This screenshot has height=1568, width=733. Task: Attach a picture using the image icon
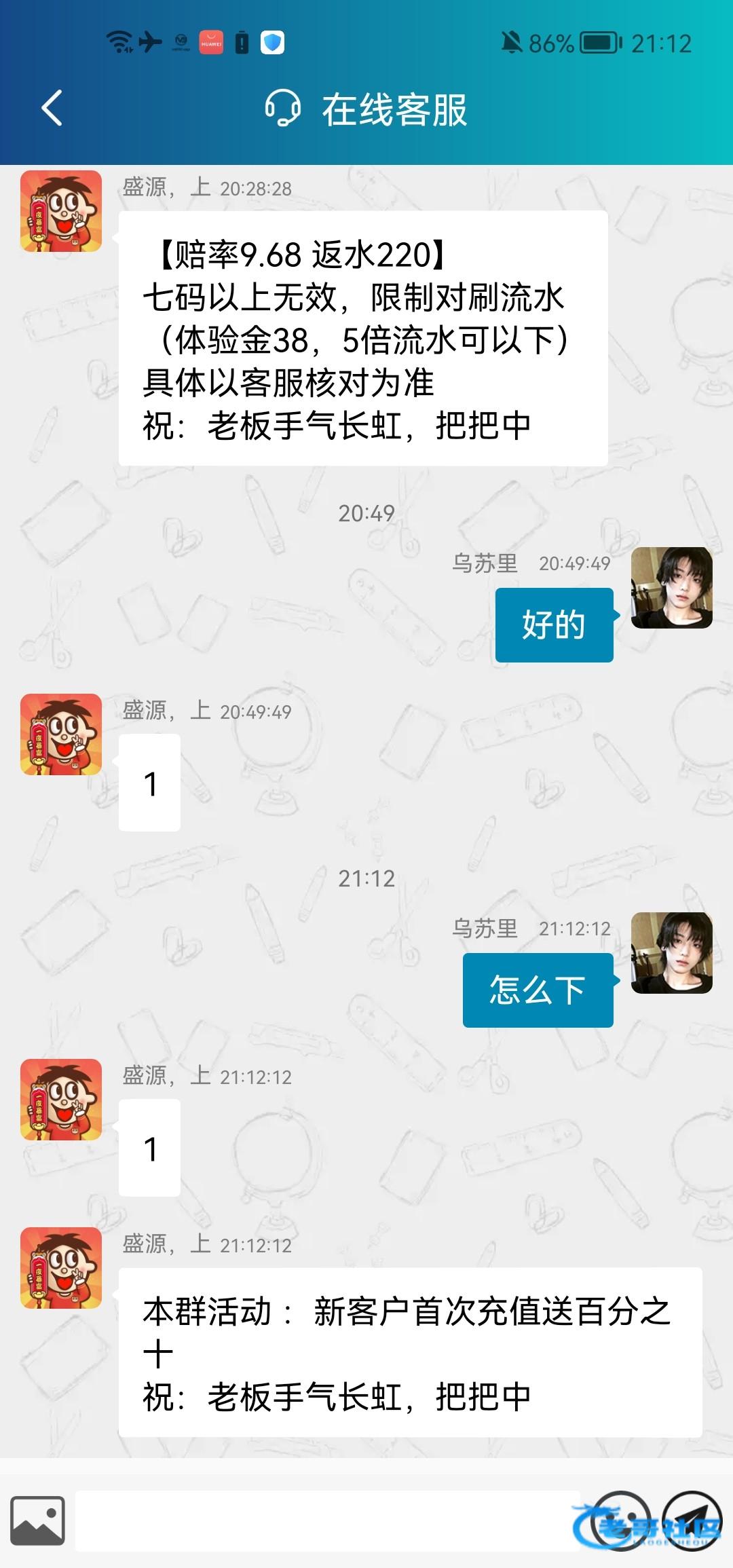click(38, 1520)
